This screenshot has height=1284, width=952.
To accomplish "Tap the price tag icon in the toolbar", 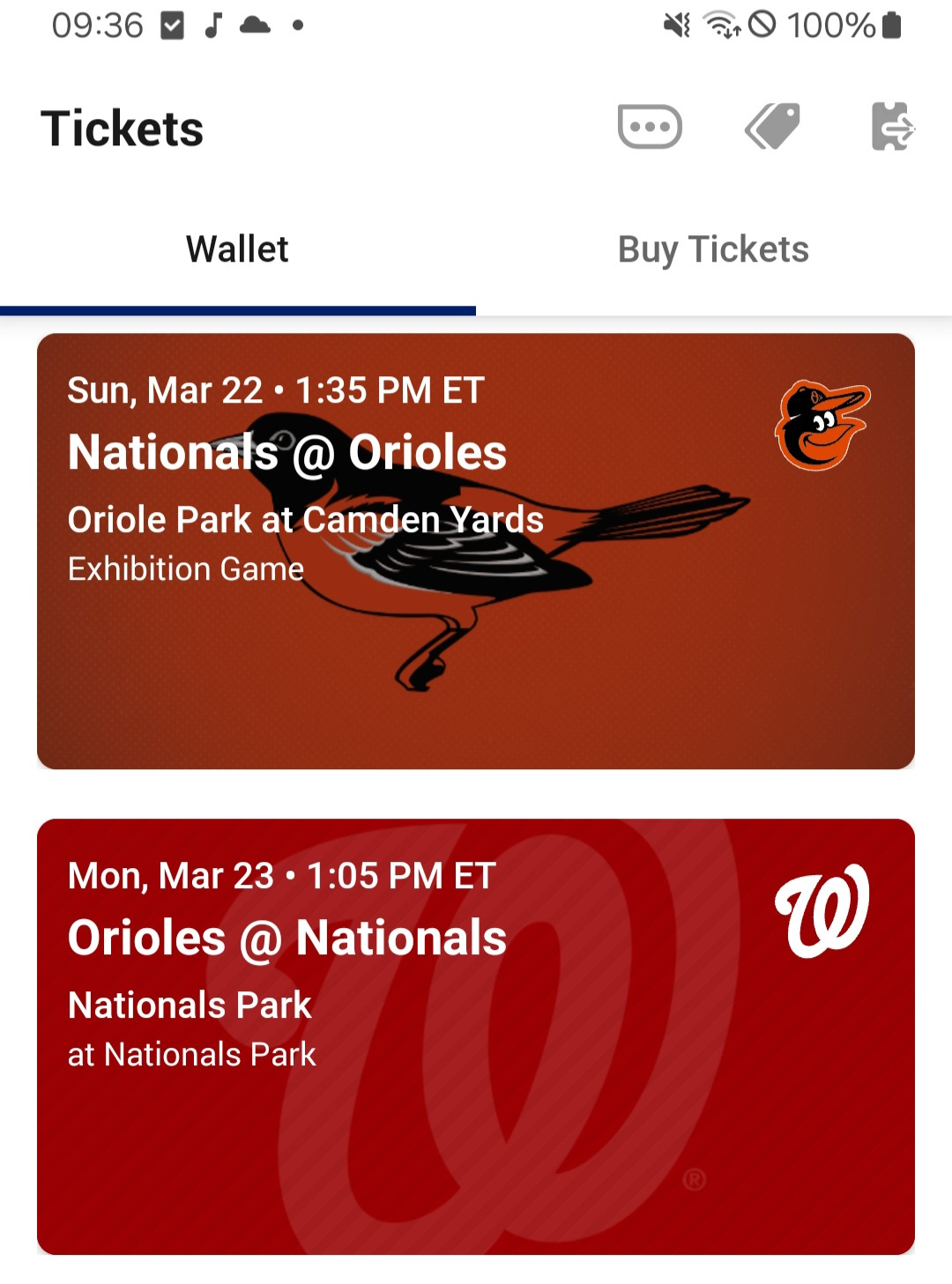I will point(773,127).
